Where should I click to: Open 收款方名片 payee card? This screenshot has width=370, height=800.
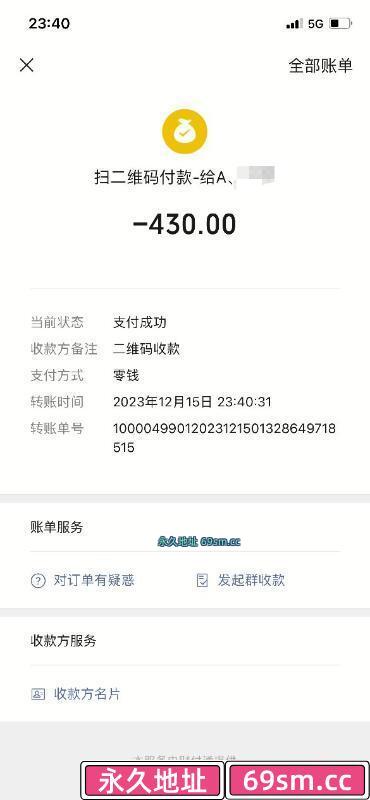(x=76, y=694)
